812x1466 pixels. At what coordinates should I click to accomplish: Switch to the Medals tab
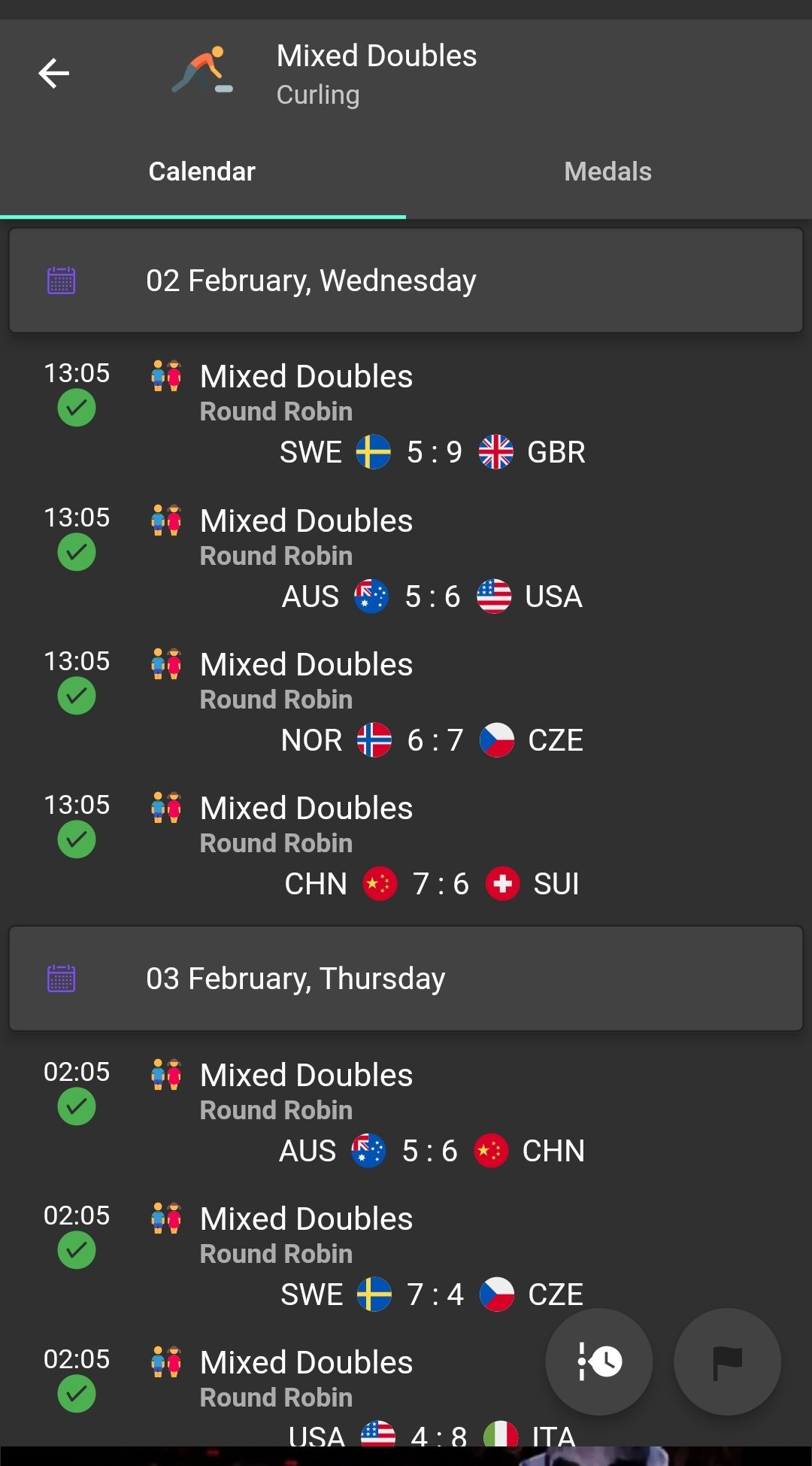pyautogui.click(x=608, y=171)
